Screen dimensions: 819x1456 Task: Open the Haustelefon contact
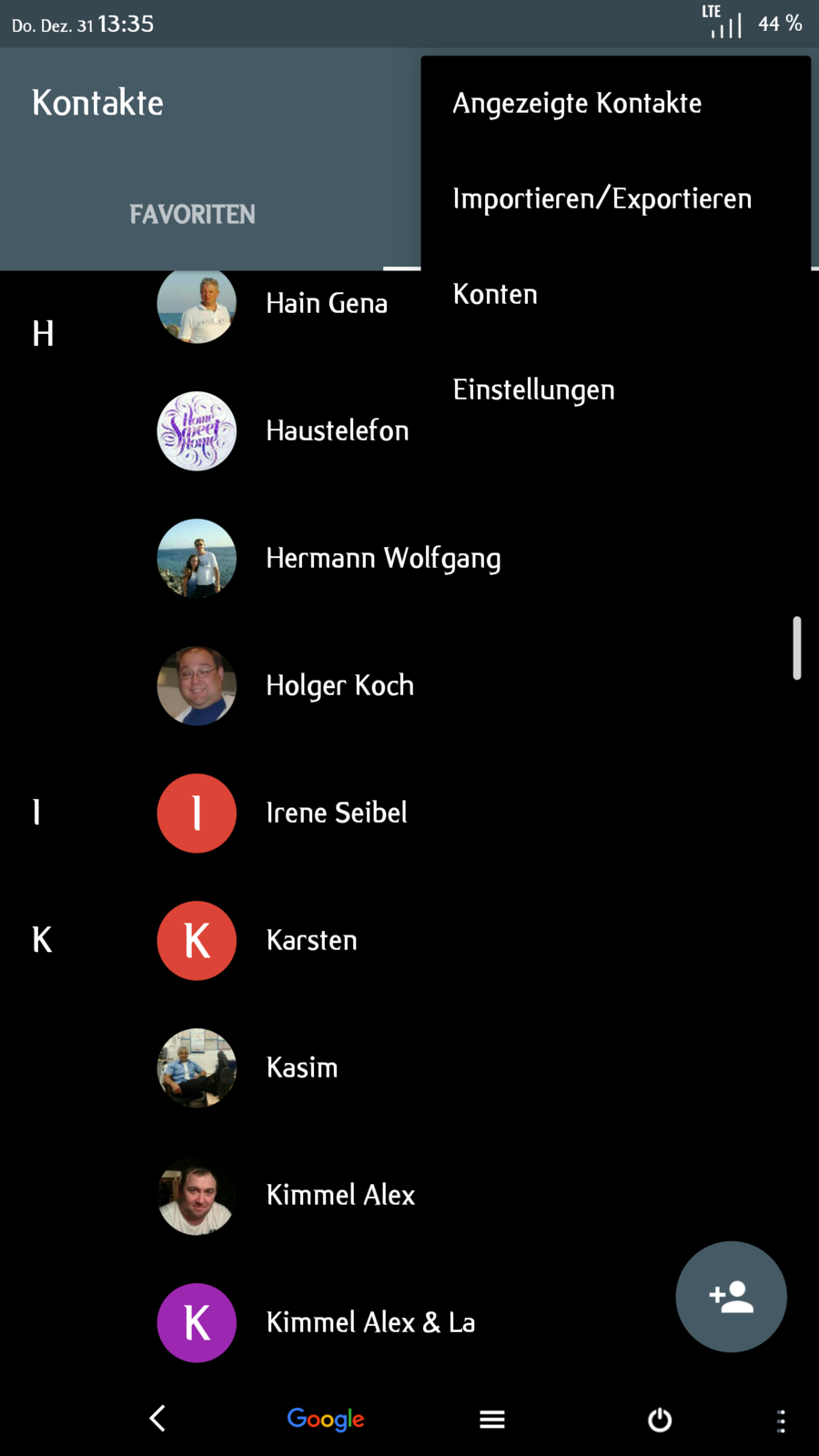[x=337, y=431]
